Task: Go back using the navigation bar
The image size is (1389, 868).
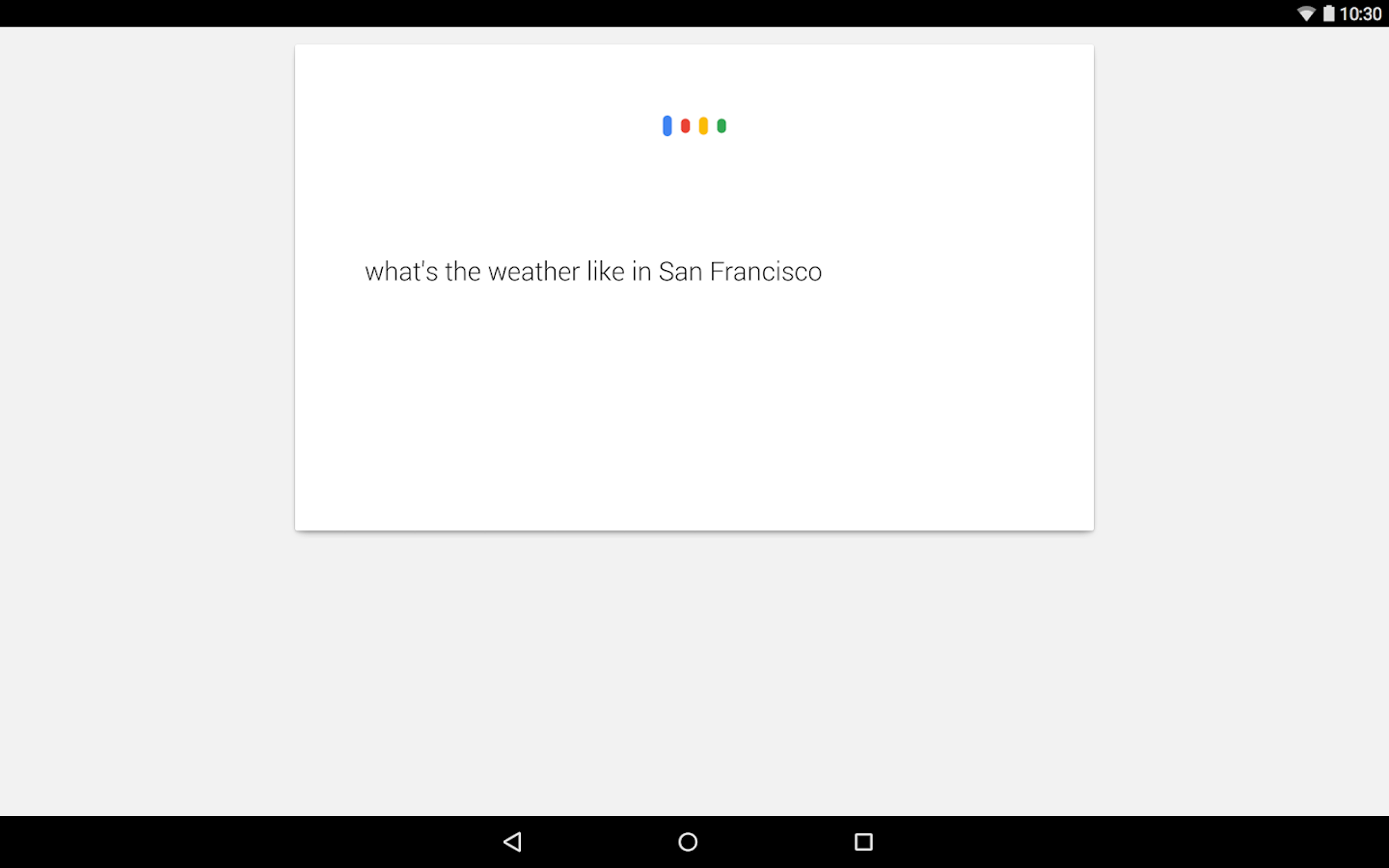Action: click(x=513, y=842)
